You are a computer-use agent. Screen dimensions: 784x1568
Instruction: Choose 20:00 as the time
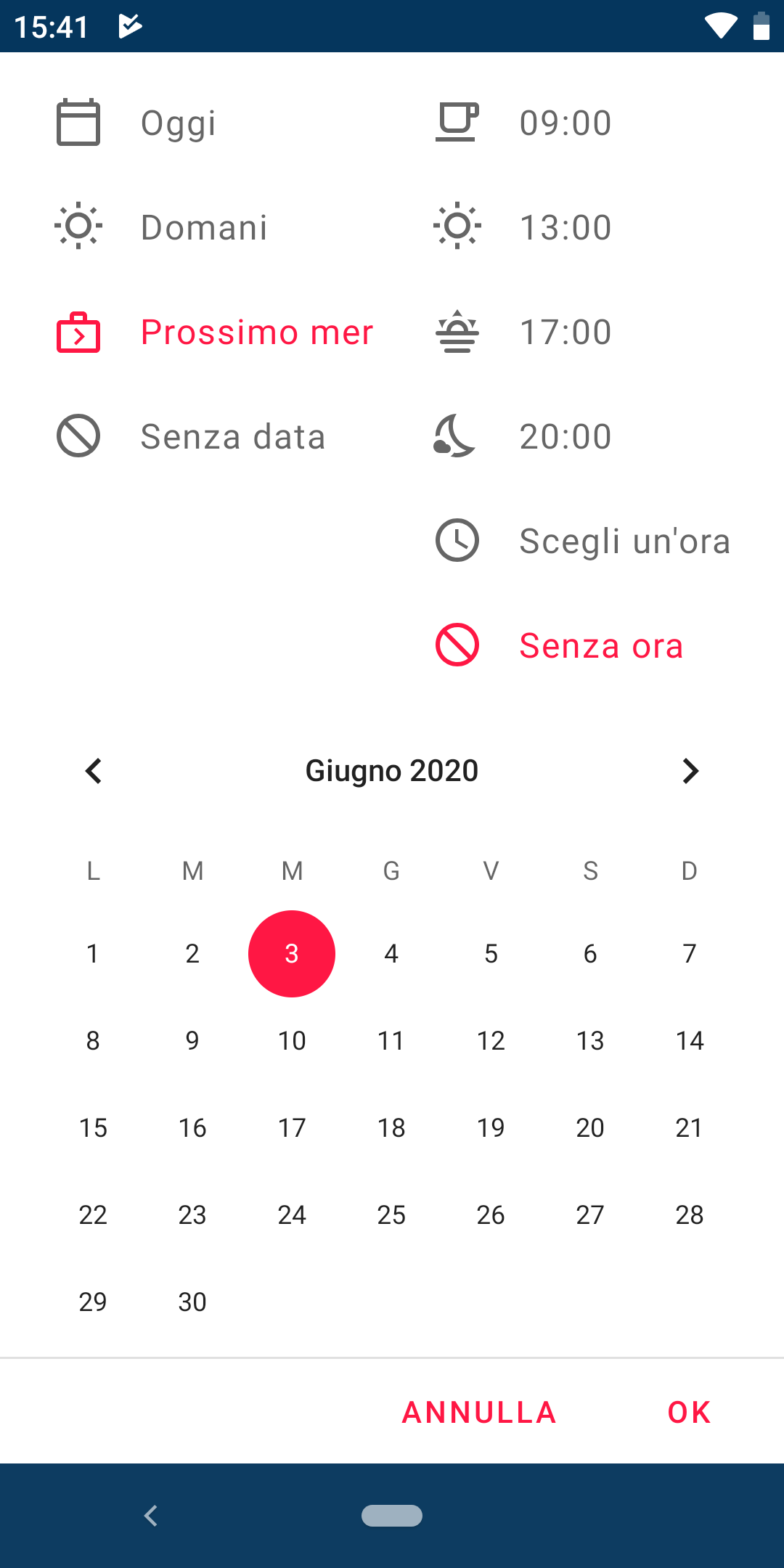[x=581, y=436]
